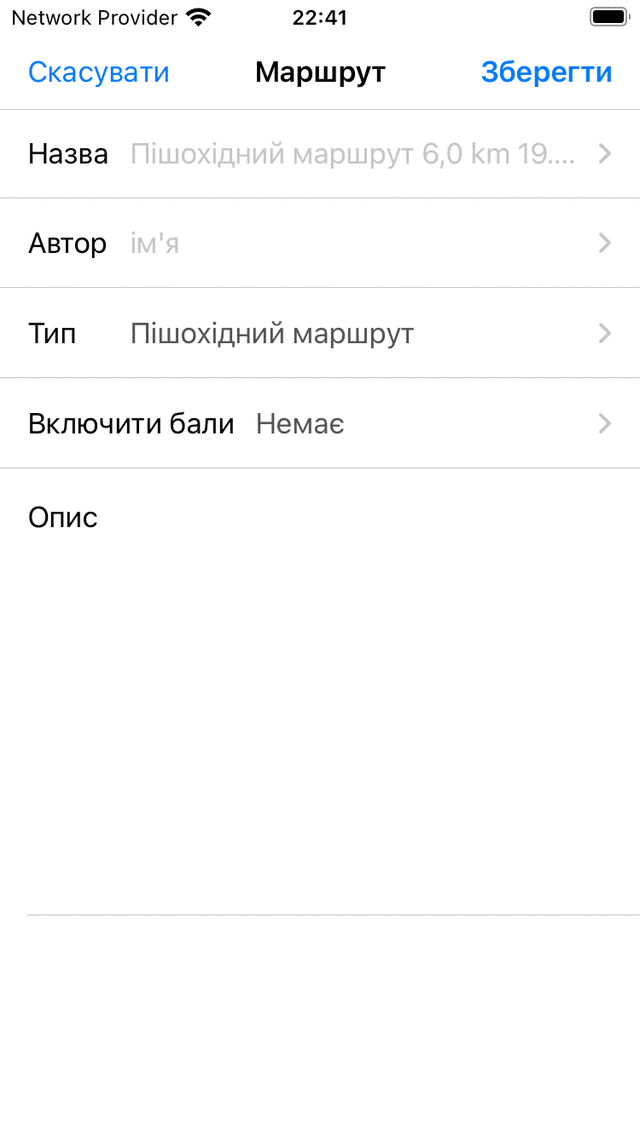Tap Скасувати to cancel route editing
640x1136 pixels.
point(98,72)
